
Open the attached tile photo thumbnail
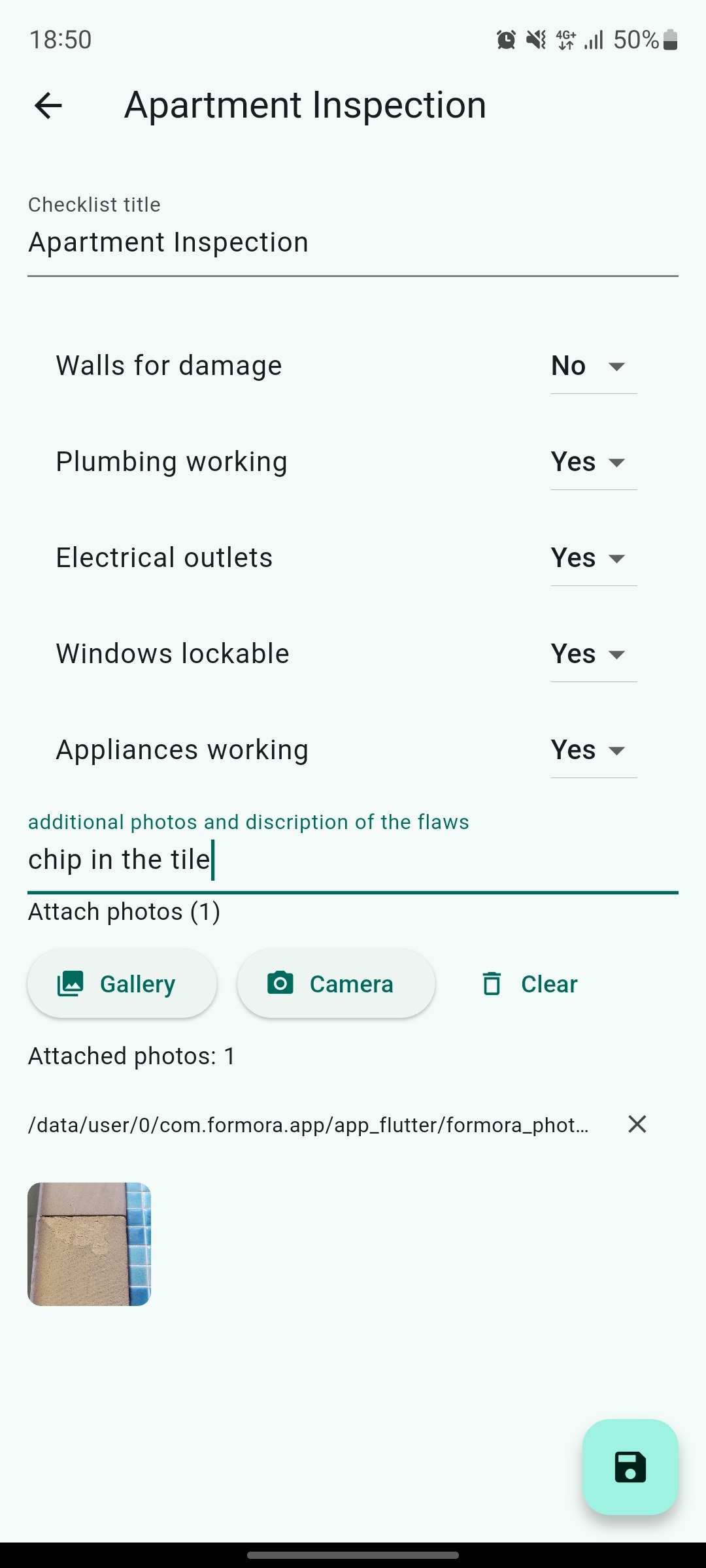[x=90, y=1244]
